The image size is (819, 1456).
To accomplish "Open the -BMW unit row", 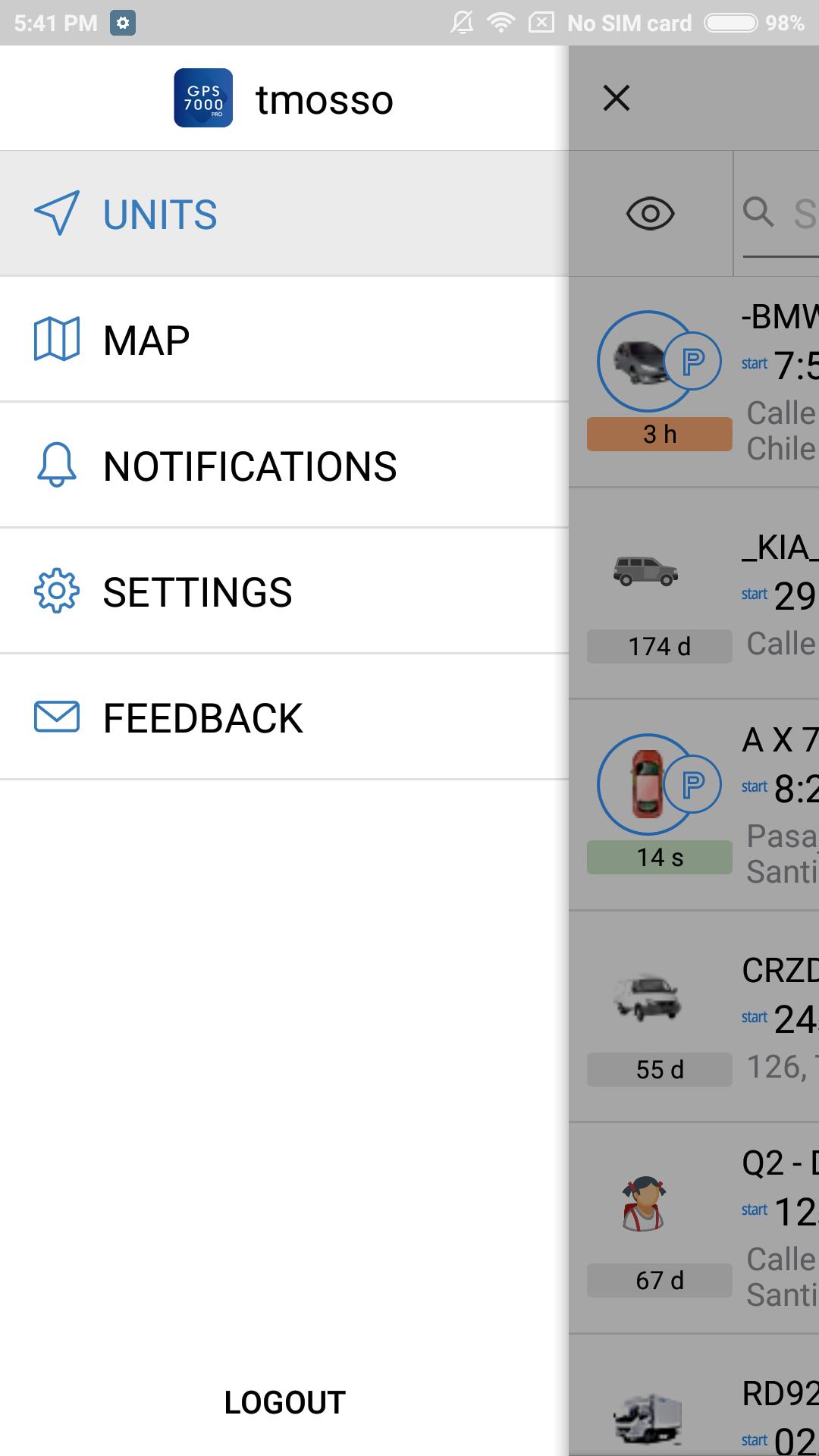I will tap(694, 381).
